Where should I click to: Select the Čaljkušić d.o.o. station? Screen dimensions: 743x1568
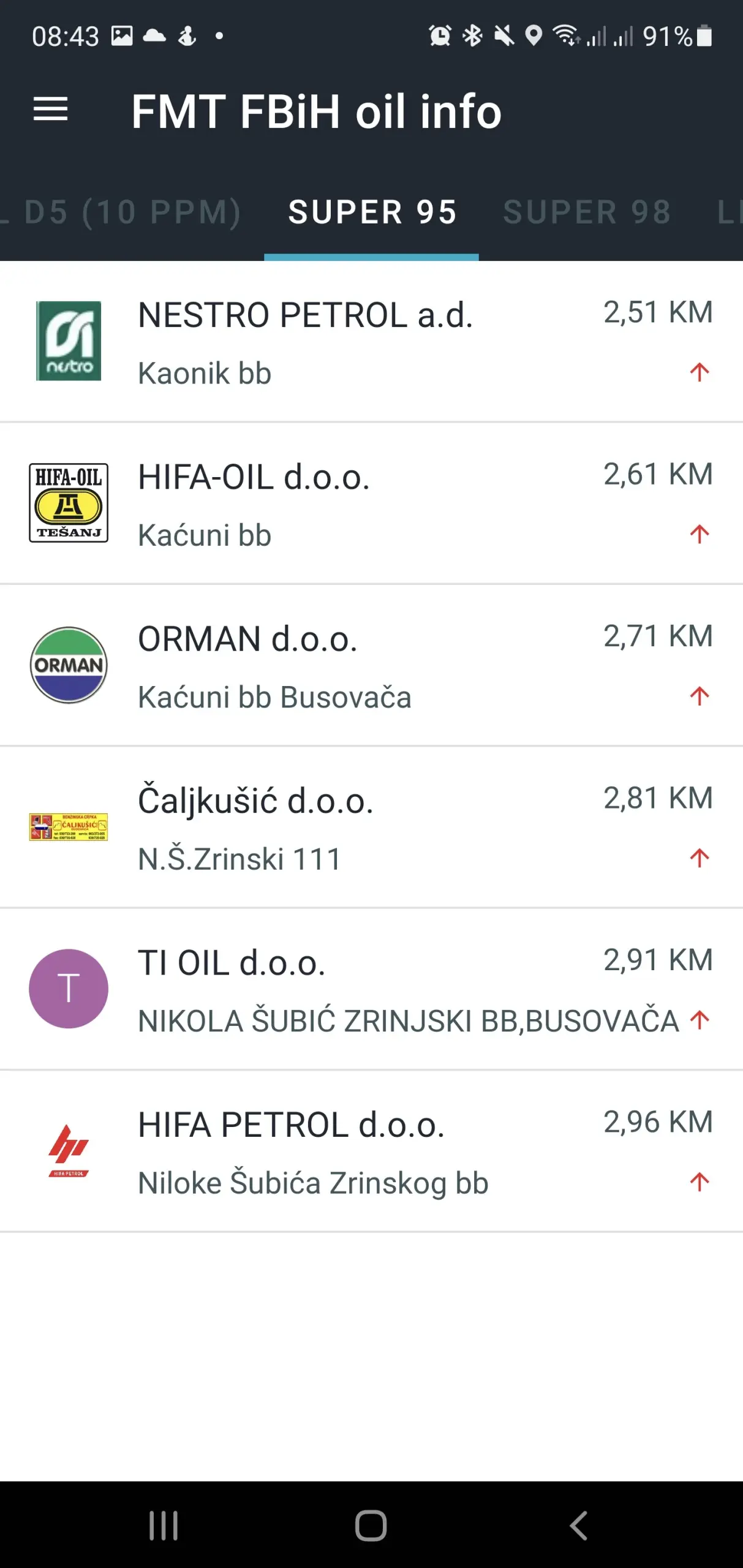(371, 827)
